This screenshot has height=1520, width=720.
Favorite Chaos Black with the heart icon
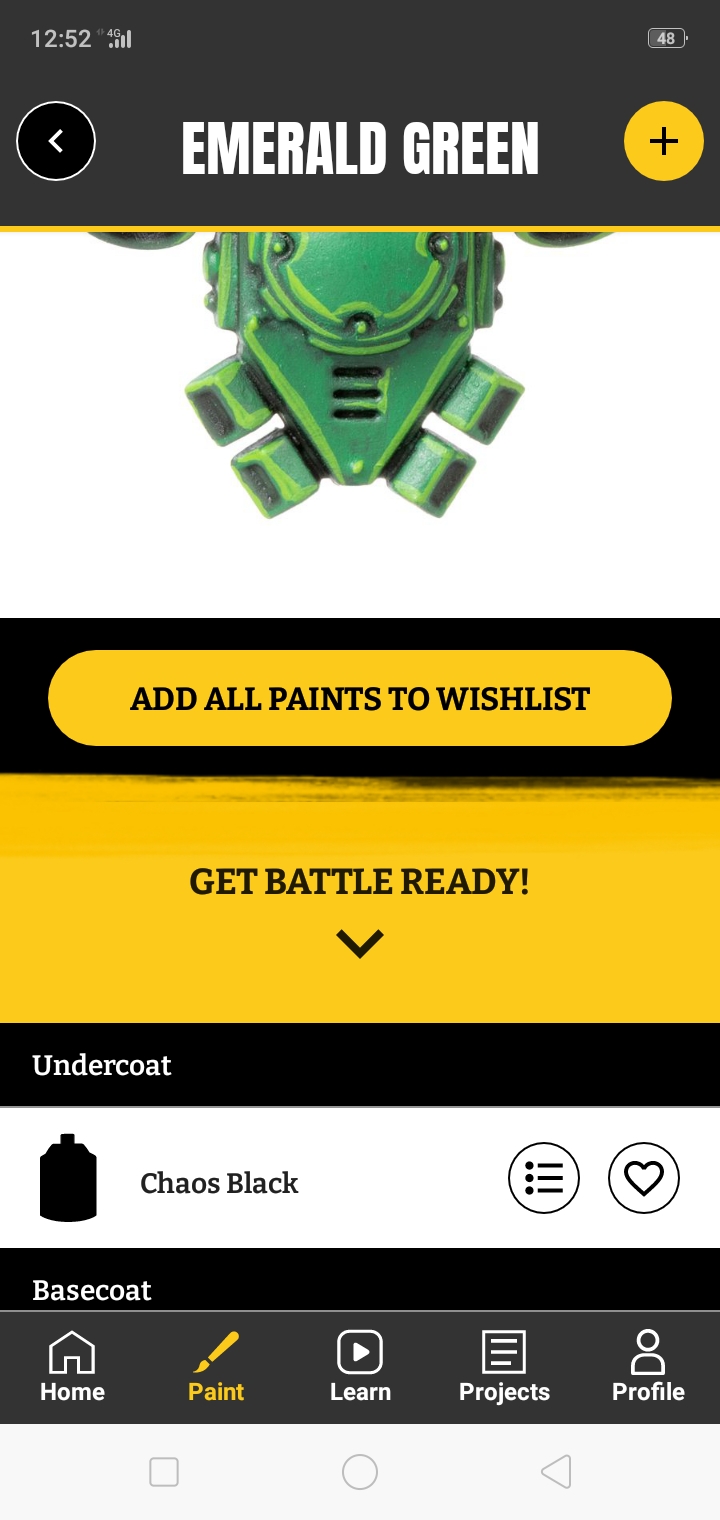point(644,1178)
